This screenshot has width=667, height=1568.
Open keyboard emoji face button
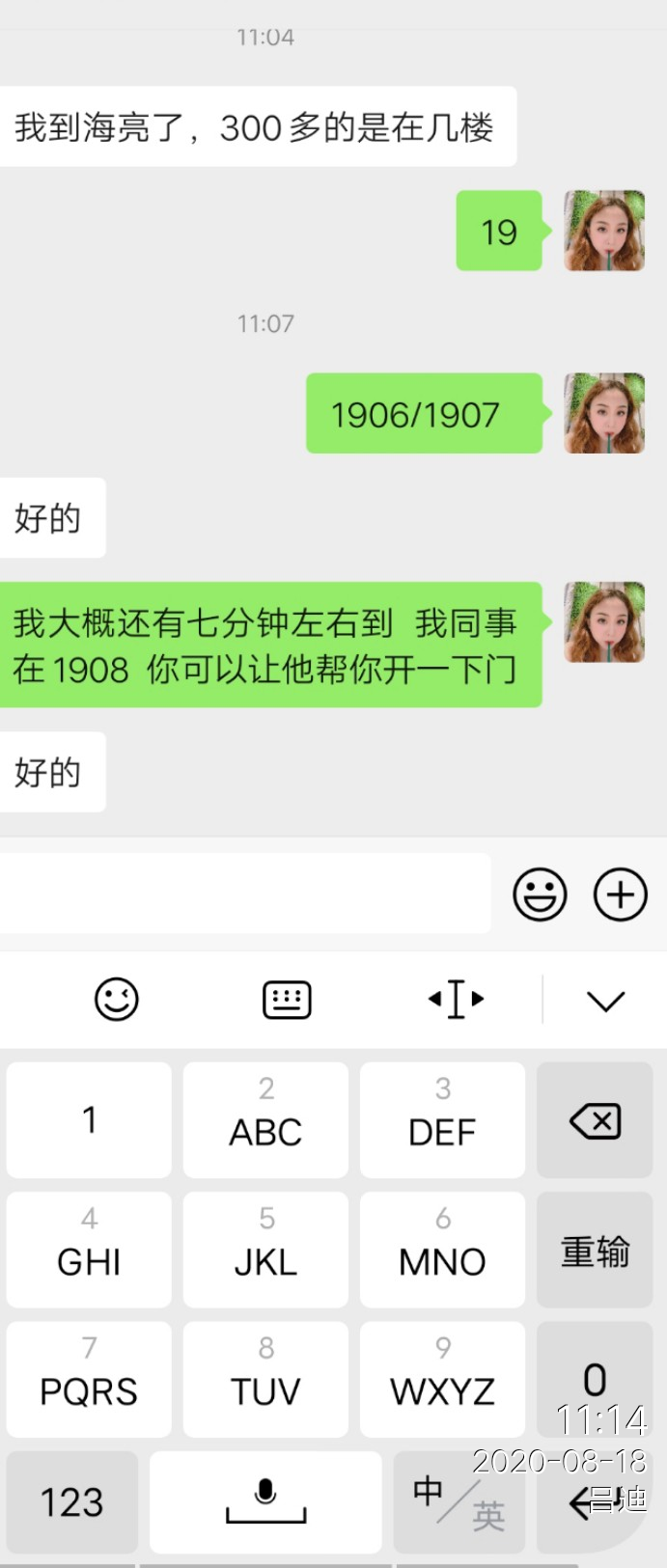(x=117, y=999)
